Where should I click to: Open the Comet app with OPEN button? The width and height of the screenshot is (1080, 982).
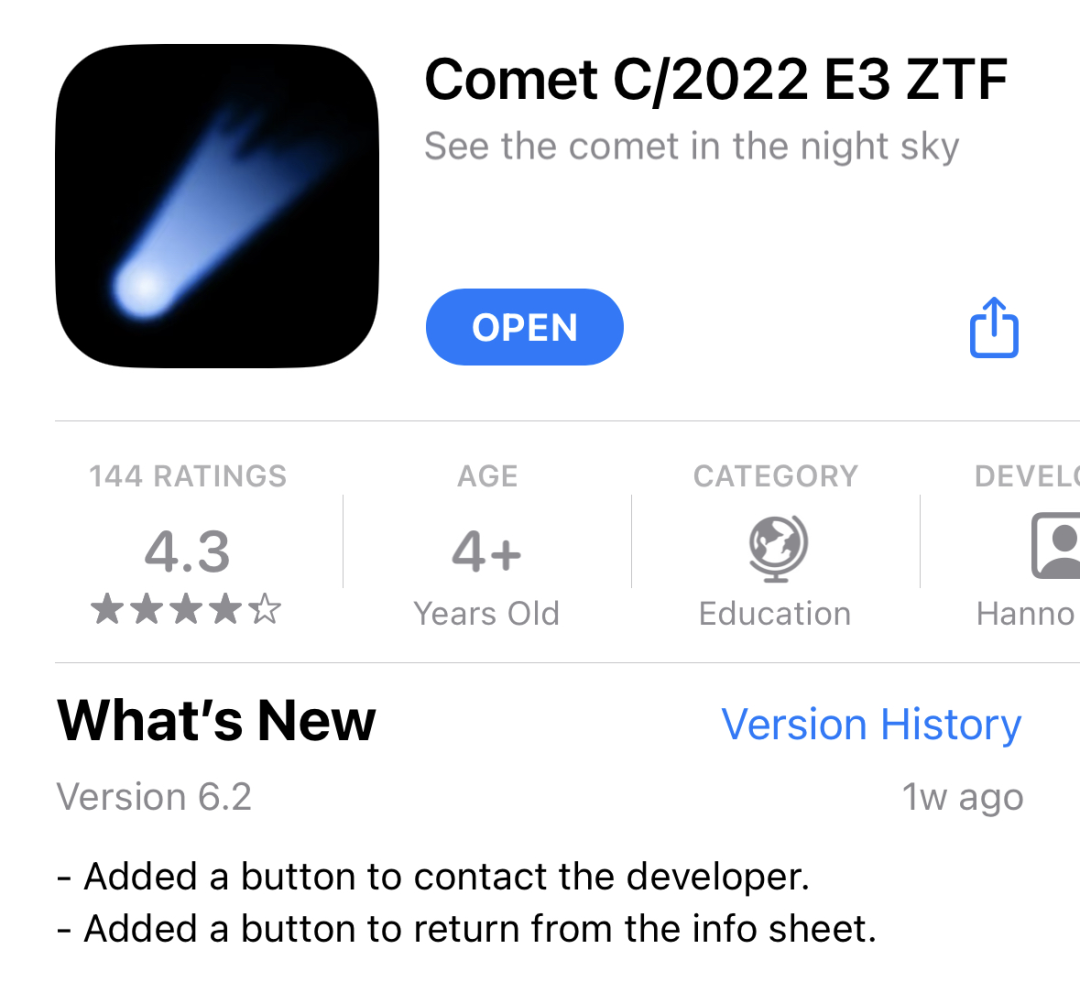click(524, 327)
